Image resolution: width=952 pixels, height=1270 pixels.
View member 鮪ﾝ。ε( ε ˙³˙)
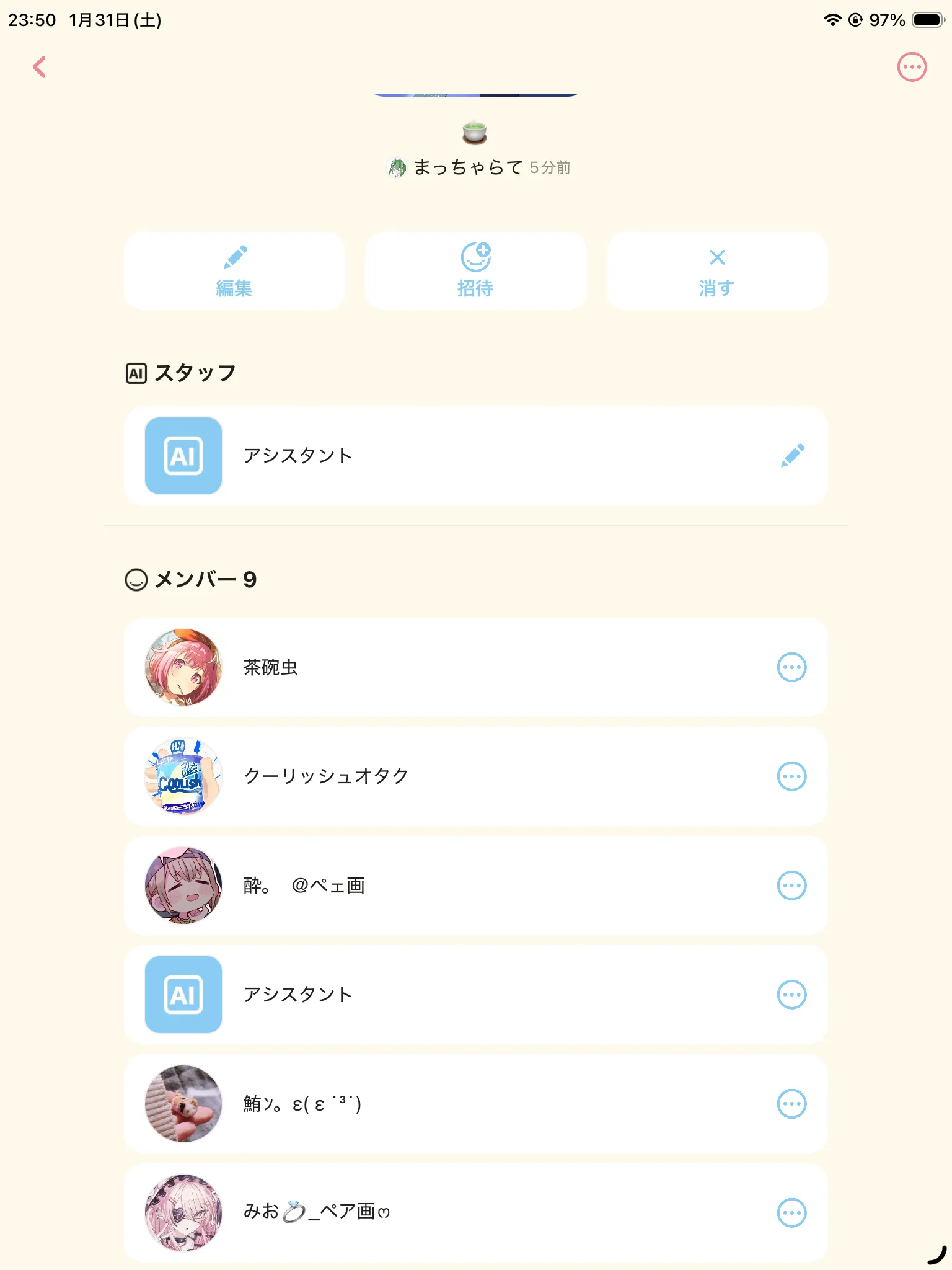pos(434,1104)
